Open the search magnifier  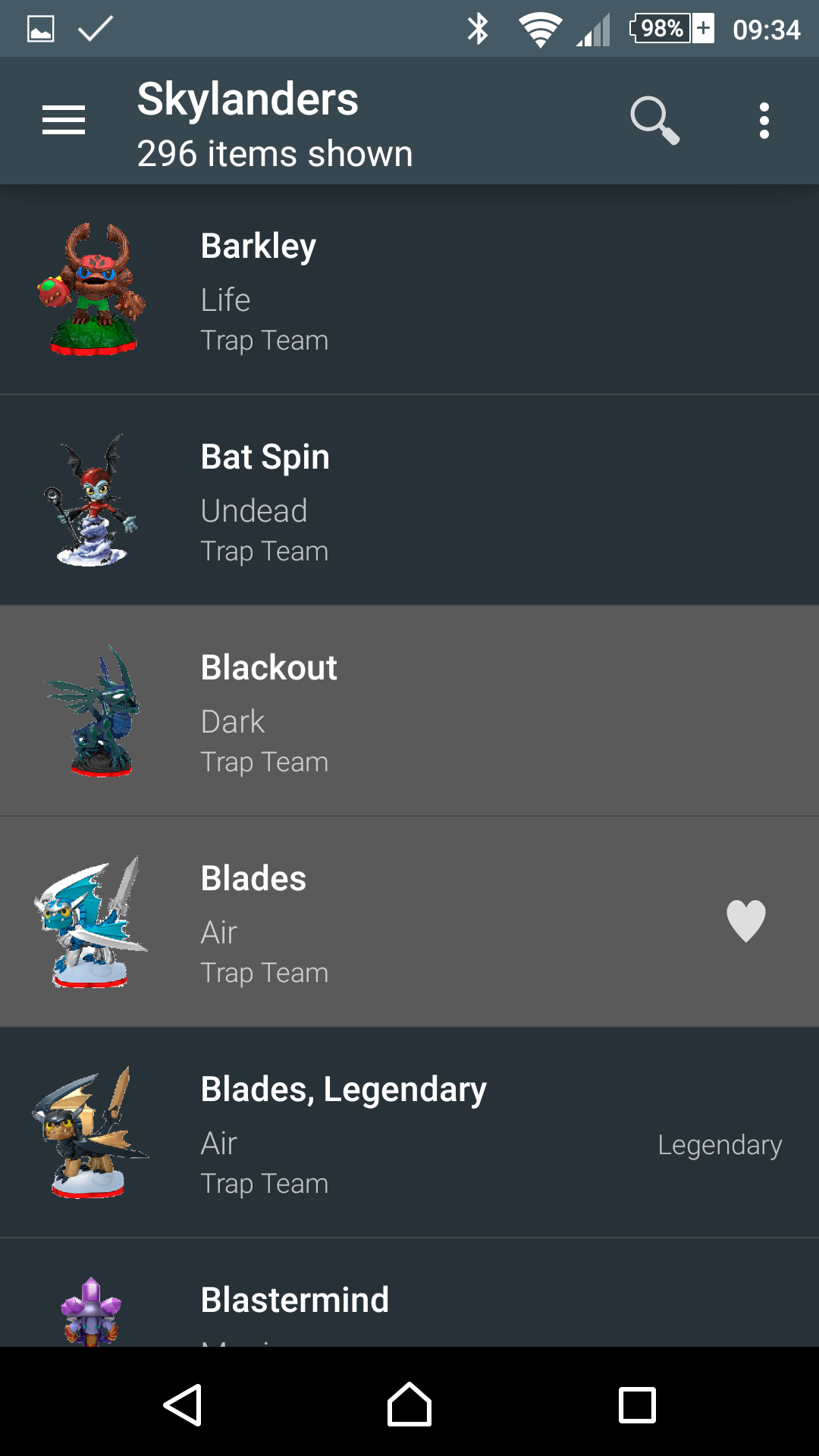(x=654, y=120)
